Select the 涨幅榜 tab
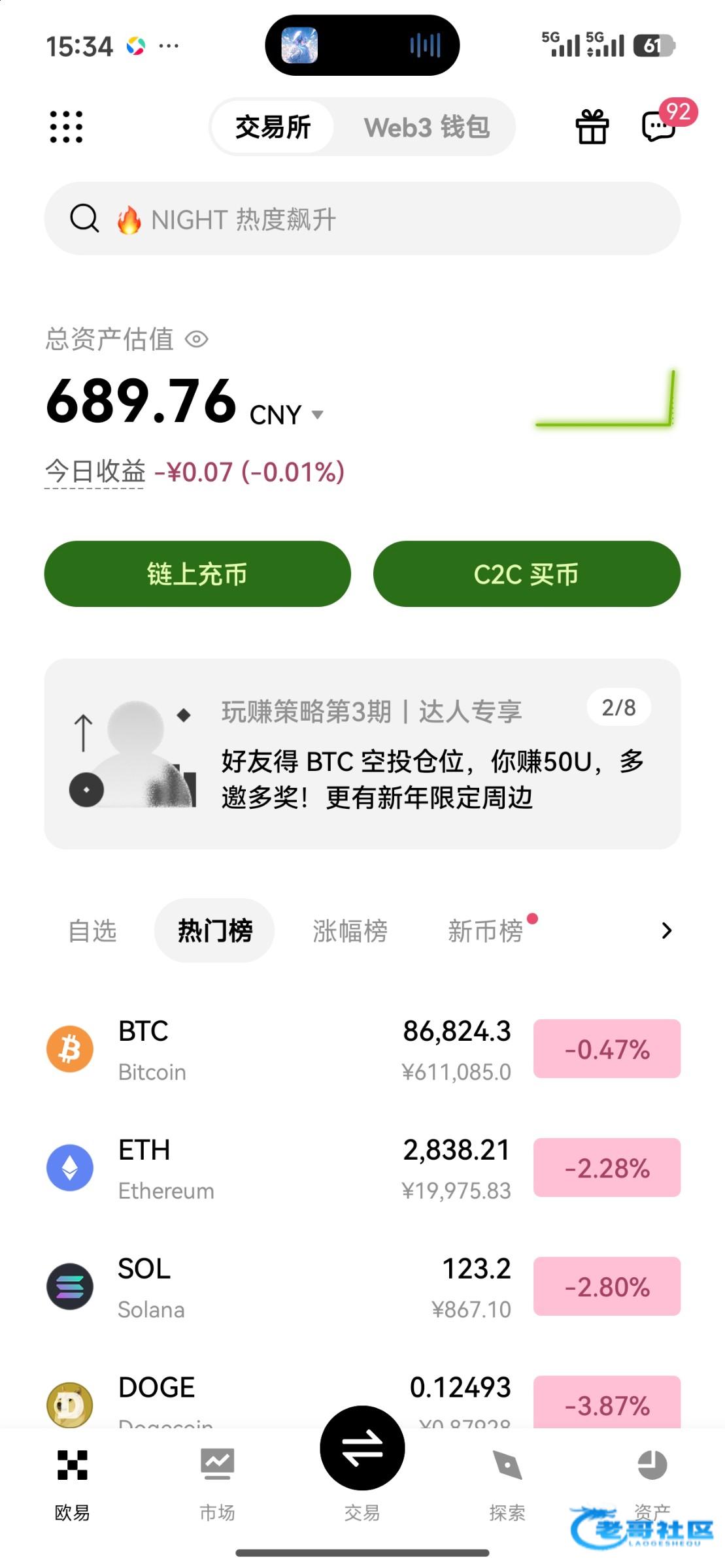Screen dimensions: 725x1568 click(x=350, y=931)
